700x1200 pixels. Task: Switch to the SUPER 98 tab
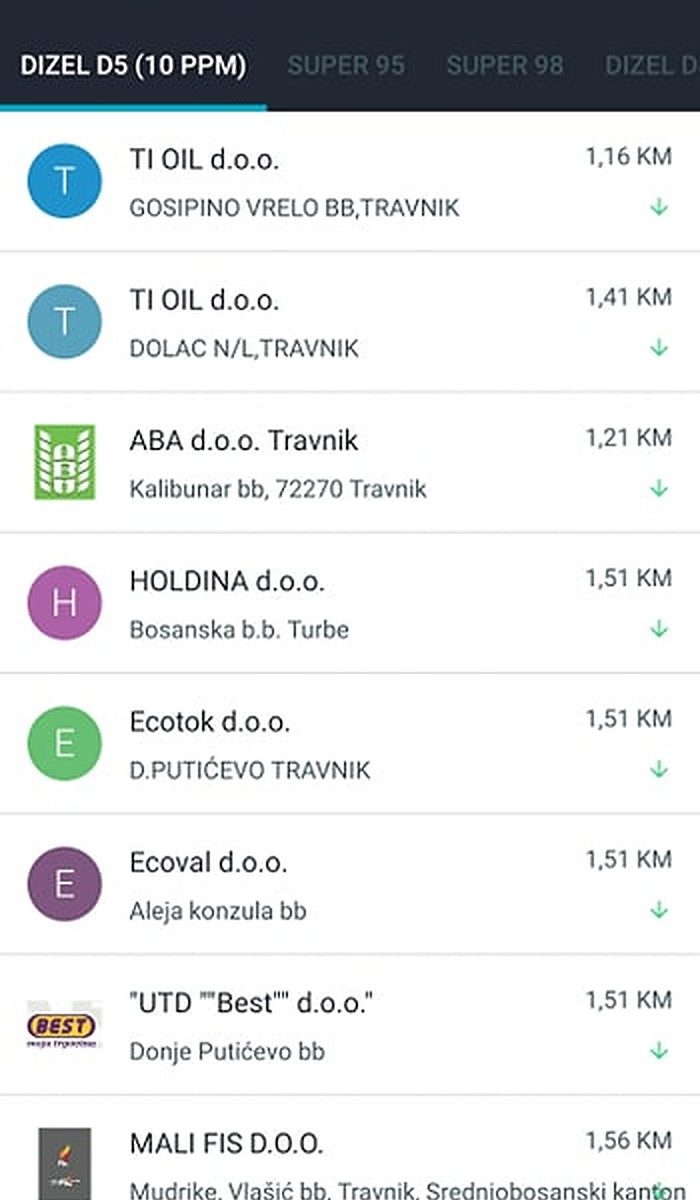[x=505, y=66]
